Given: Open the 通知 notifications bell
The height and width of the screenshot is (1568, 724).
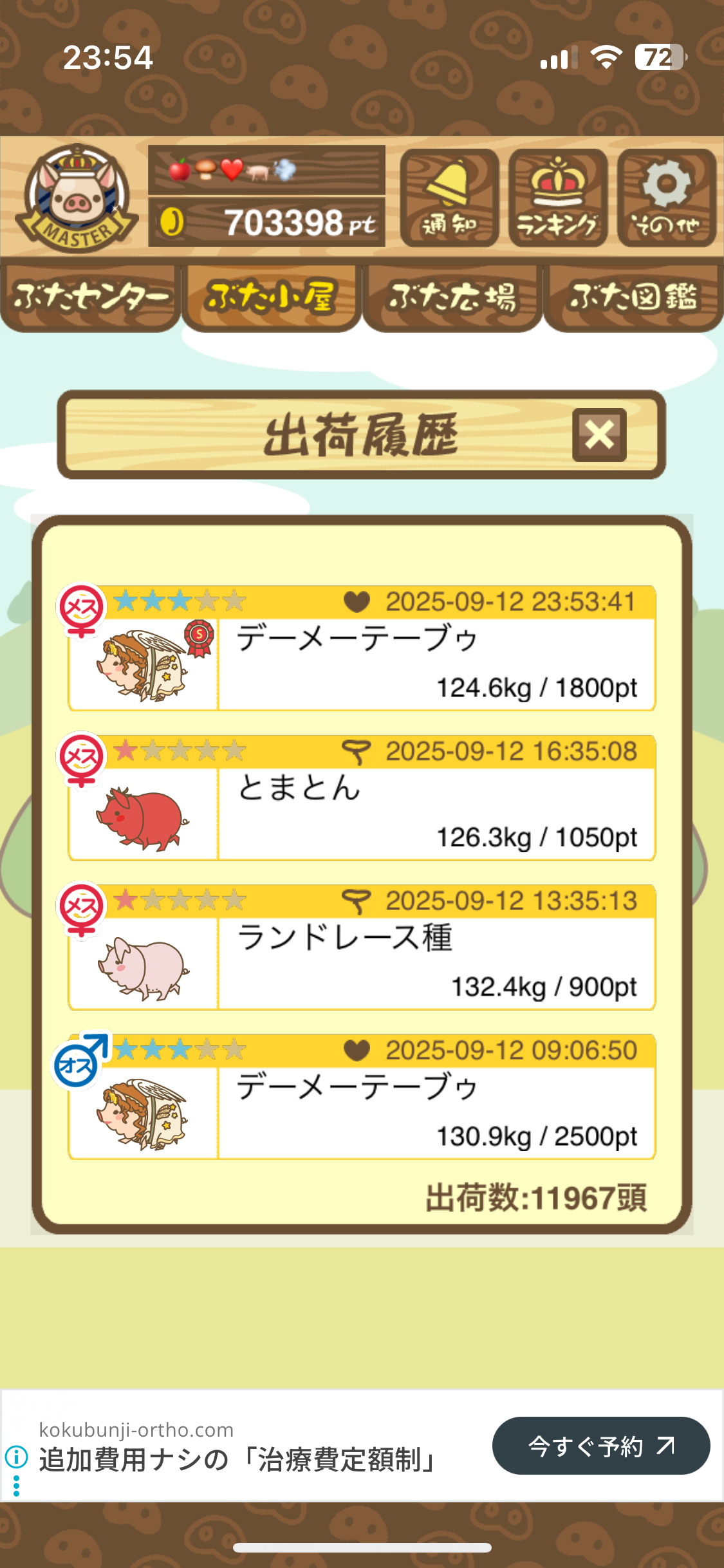Looking at the screenshot, I should tap(449, 198).
